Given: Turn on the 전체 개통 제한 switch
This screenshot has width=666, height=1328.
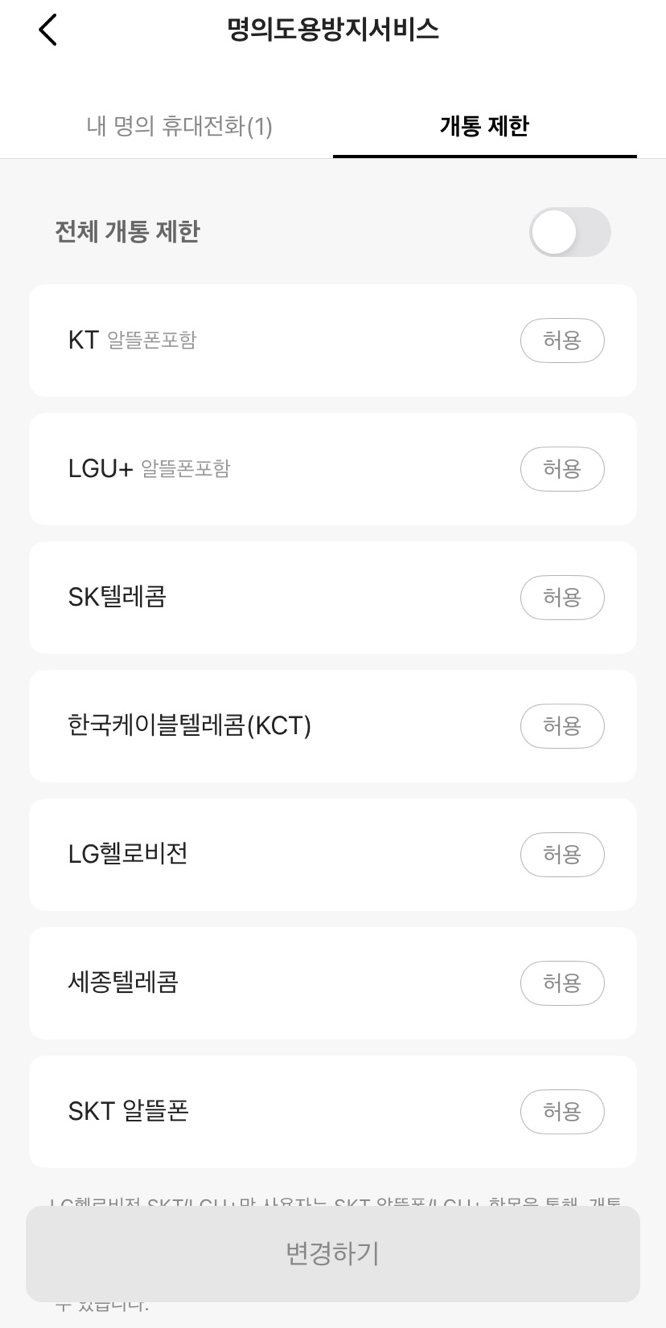Looking at the screenshot, I should pos(569,232).
